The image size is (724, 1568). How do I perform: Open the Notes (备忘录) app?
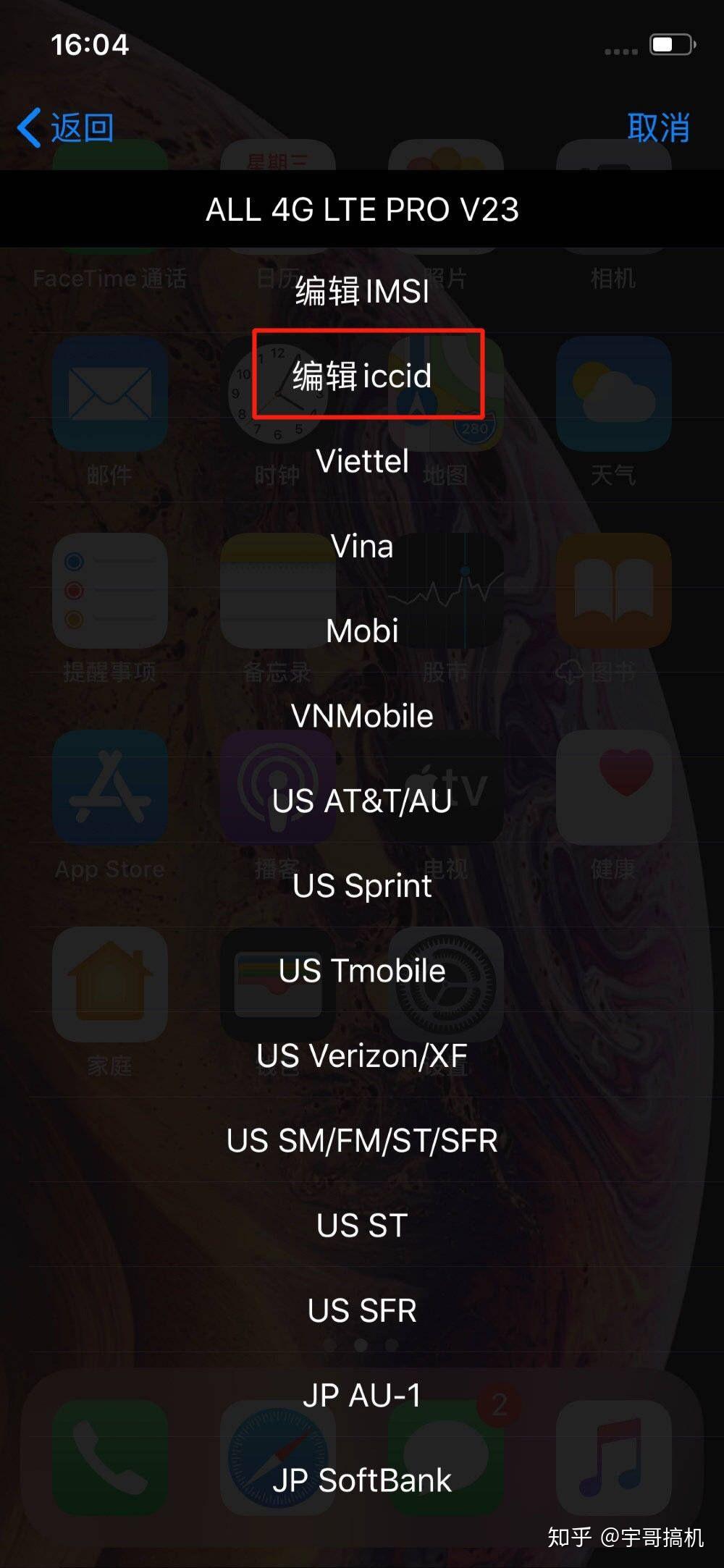[277, 590]
